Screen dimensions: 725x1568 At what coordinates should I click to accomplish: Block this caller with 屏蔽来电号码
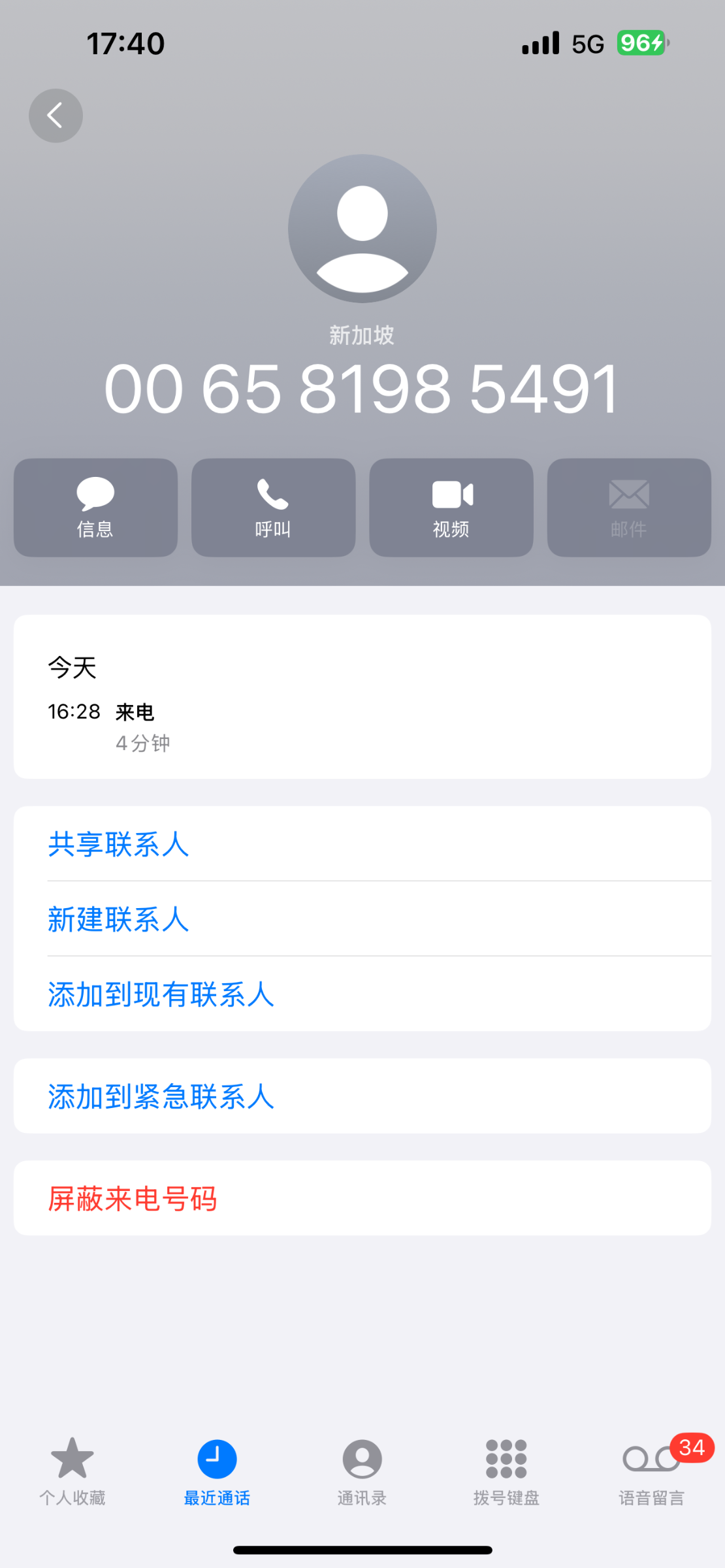coord(132,1199)
